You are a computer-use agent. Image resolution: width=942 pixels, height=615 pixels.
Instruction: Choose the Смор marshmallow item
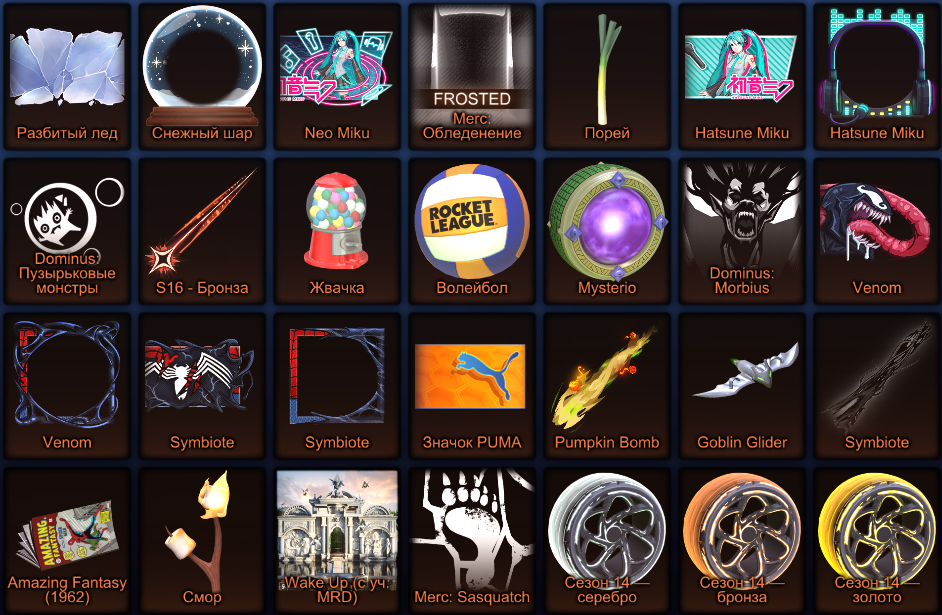click(x=202, y=540)
